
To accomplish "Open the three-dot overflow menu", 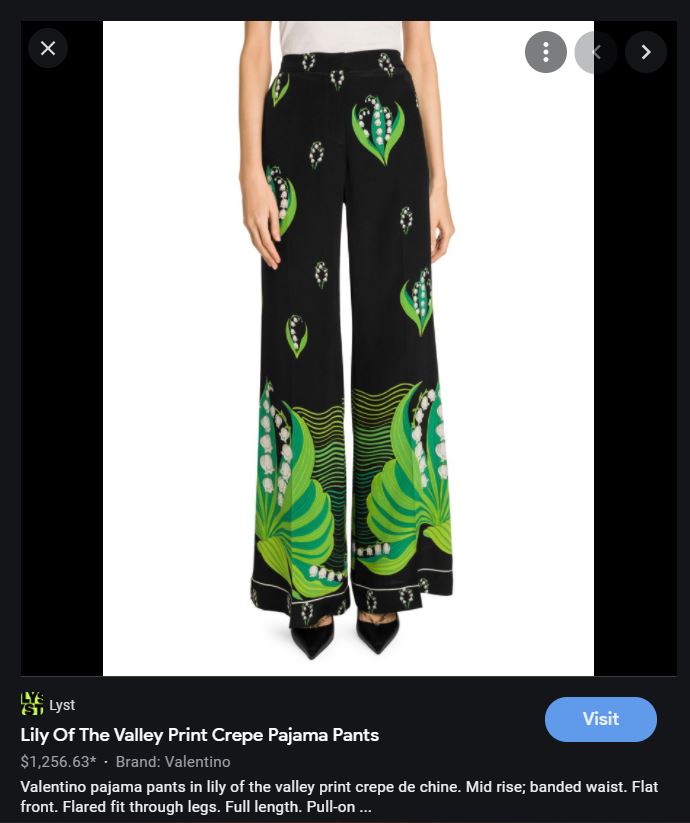I will [545, 52].
